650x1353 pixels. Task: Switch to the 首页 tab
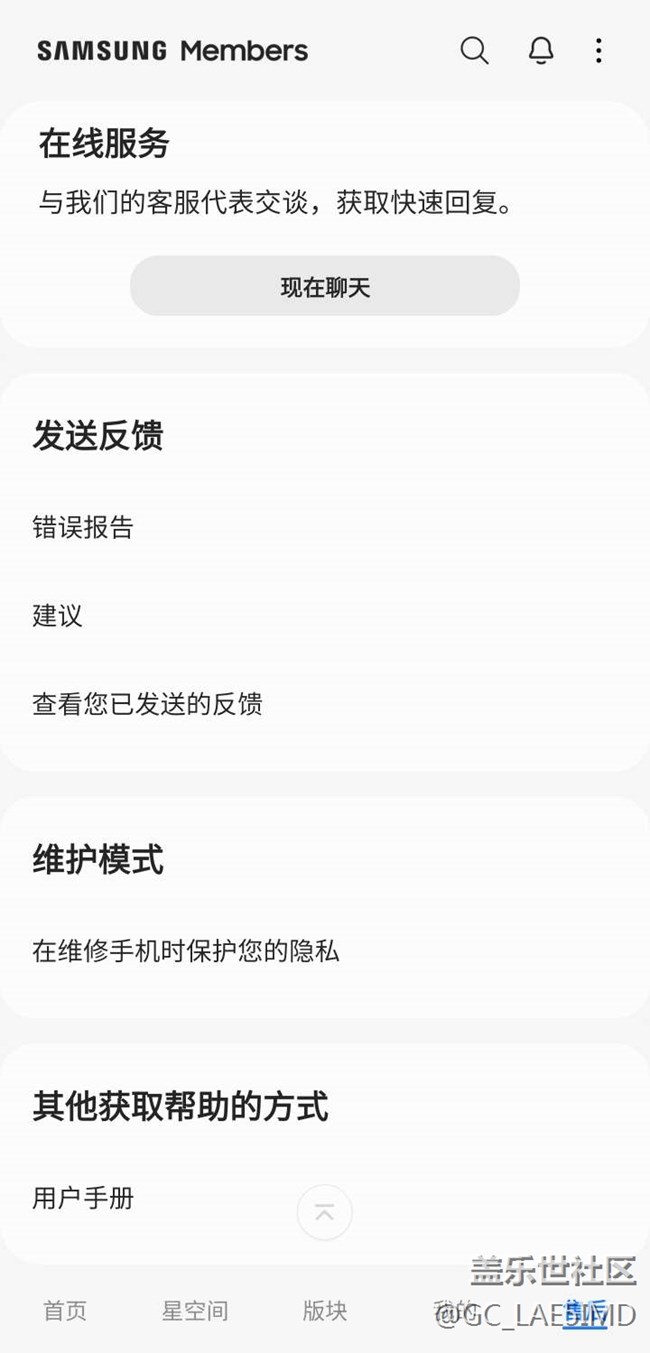[x=65, y=1310]
